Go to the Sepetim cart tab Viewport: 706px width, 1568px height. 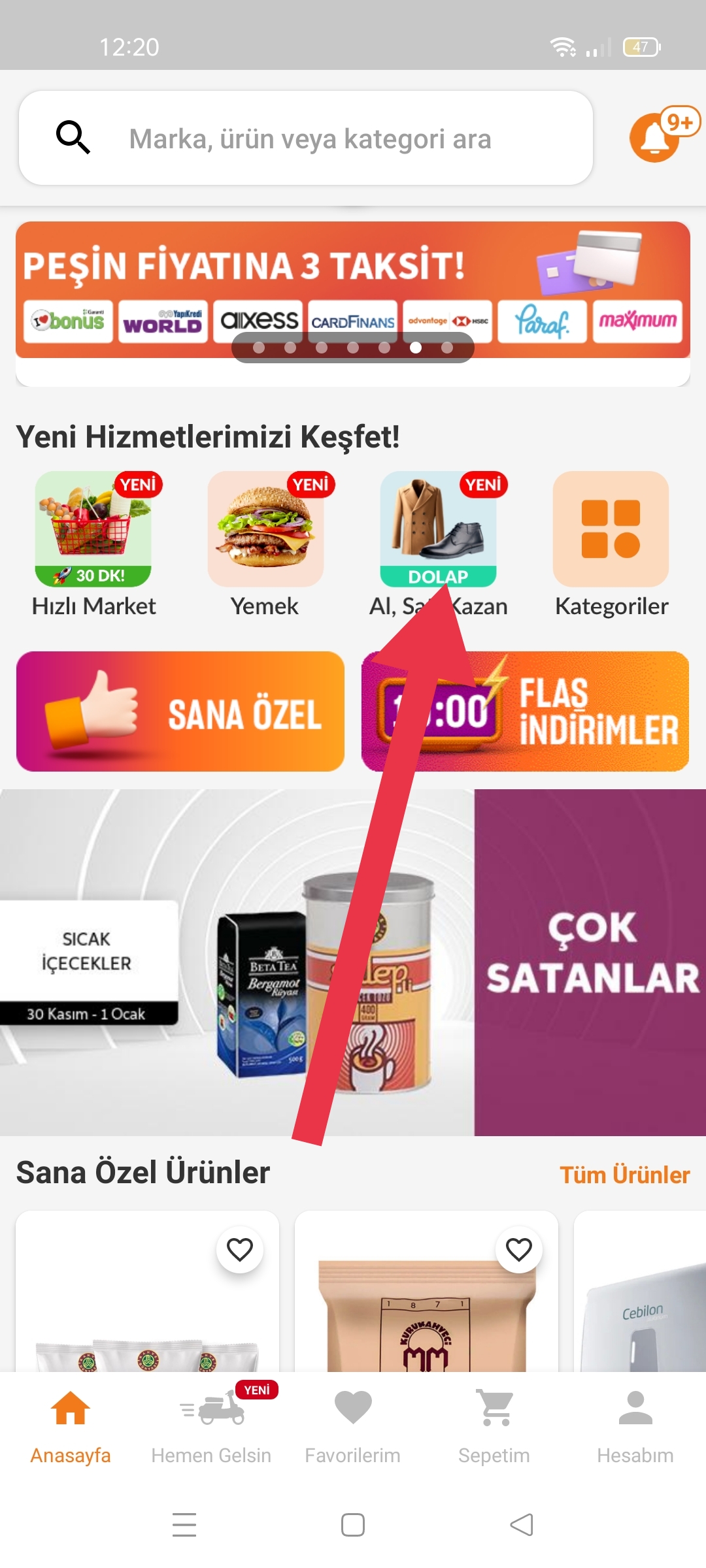[x=494, y=1425]
